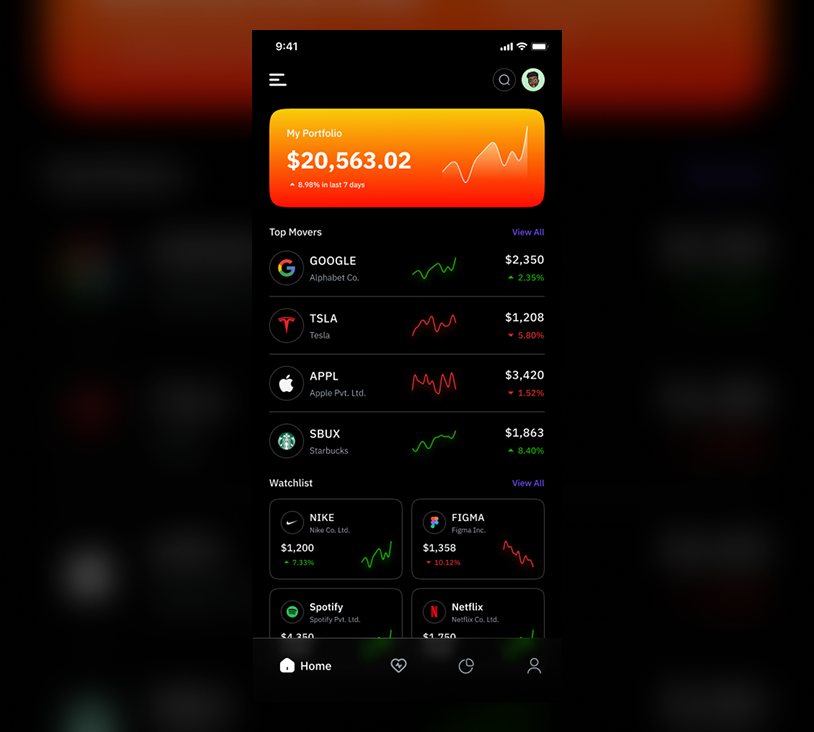View all Watchlist items
The height and width of the screenshot is (732, 814).
(528, 483)
